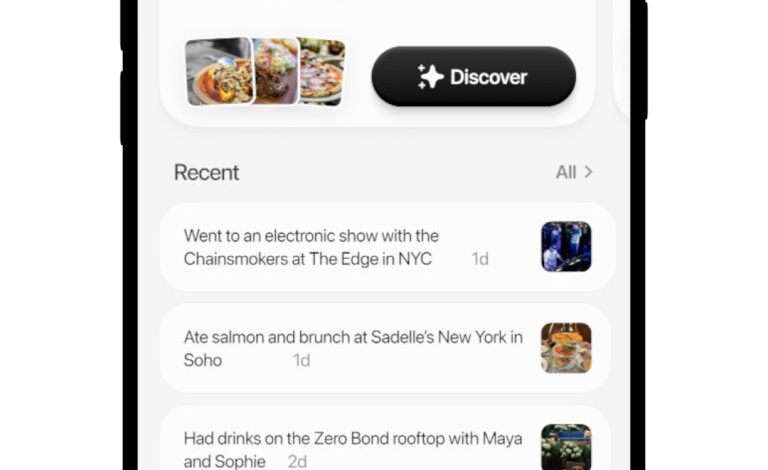The height and width of the screenshot is (470, 768).
Task: Open the Zero Bond rooftop drinks entry
Action: tap(386, 447)
